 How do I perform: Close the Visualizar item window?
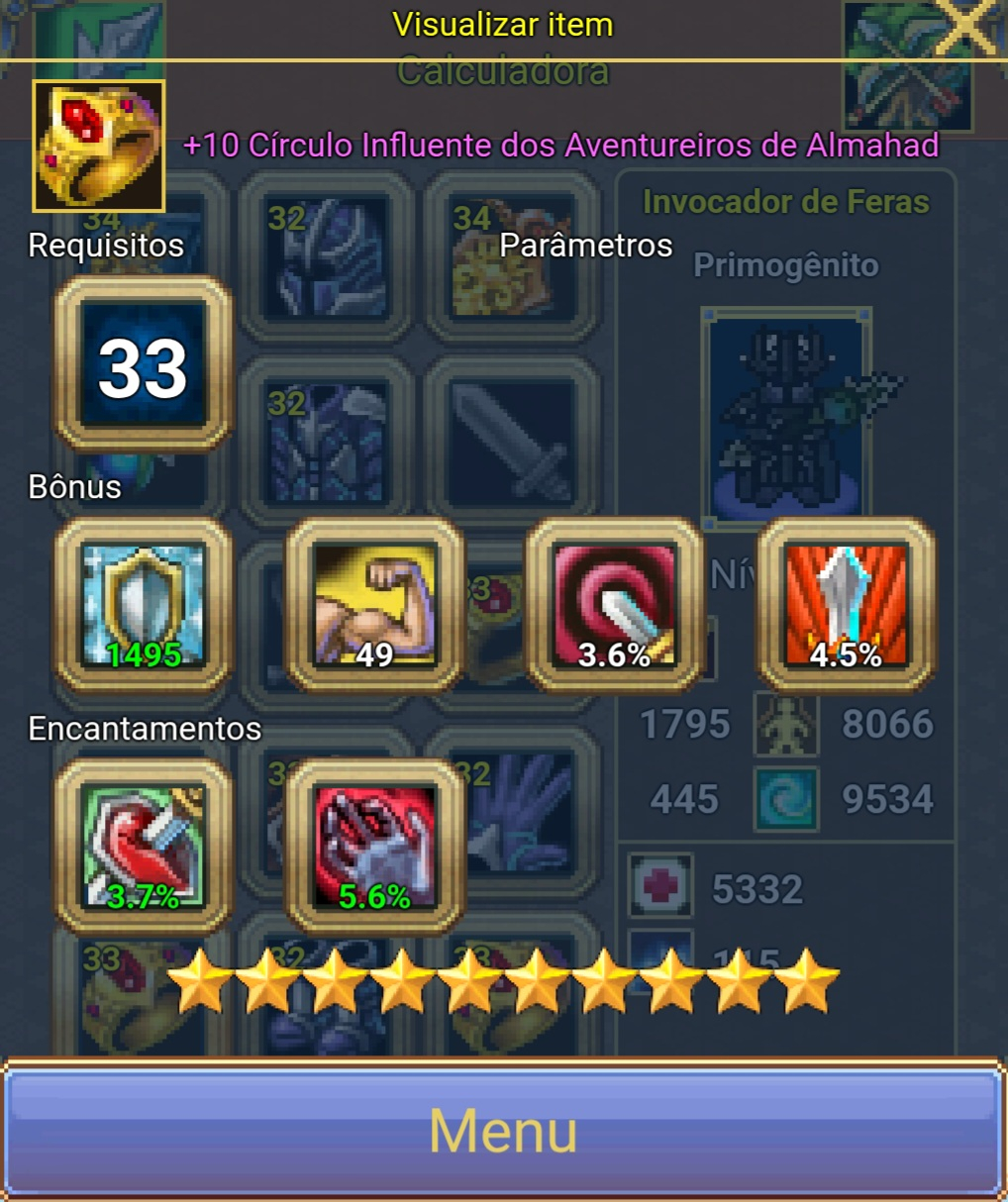[965, 29]
